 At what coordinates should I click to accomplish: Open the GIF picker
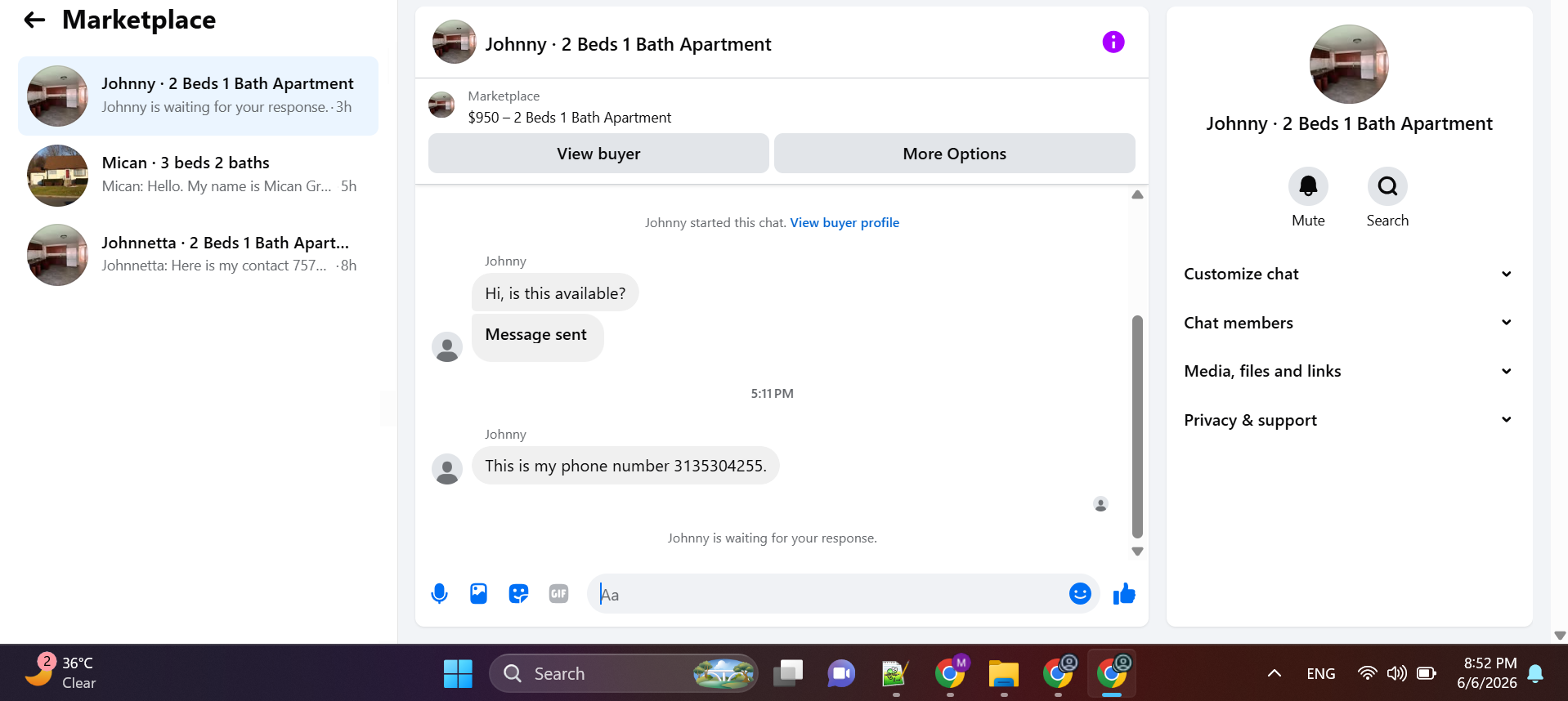558,594
